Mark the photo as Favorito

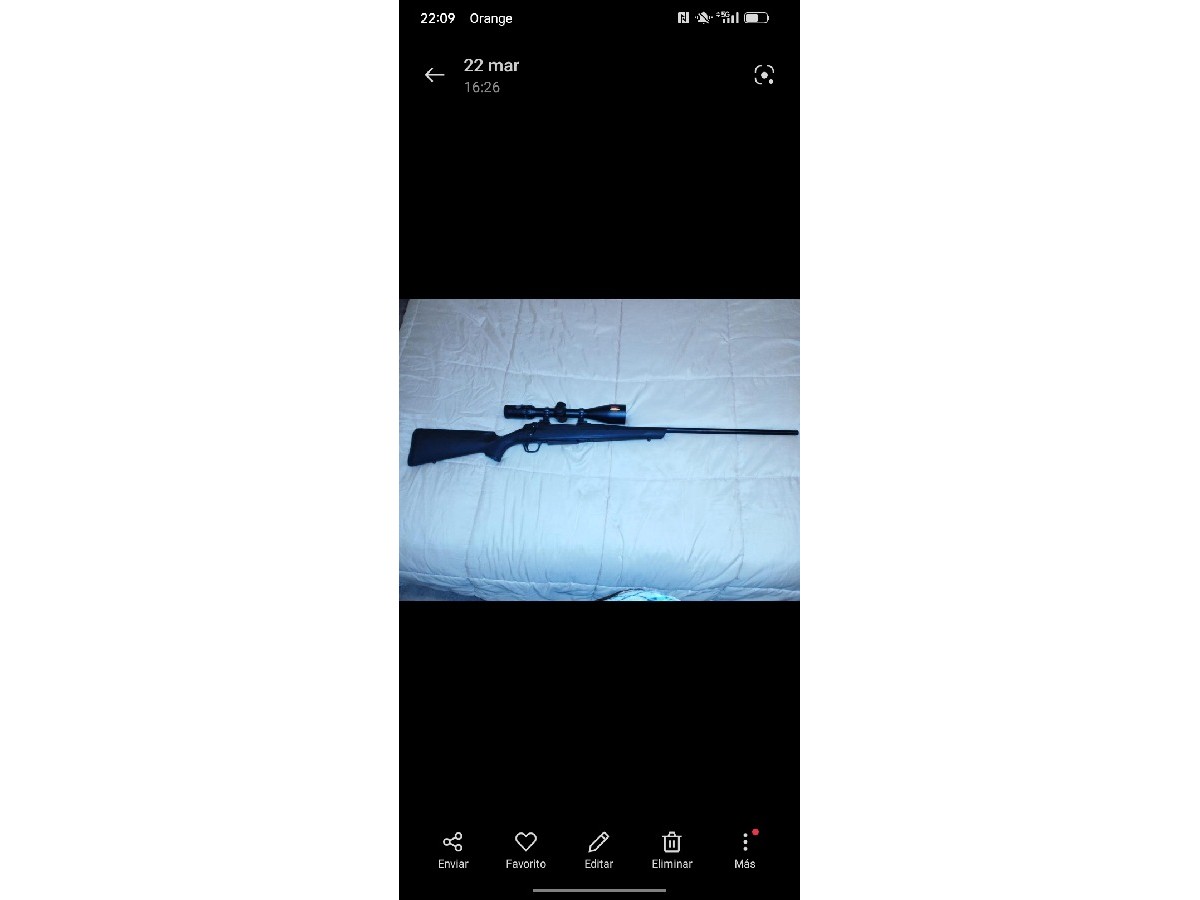click(x=526, y=850)
